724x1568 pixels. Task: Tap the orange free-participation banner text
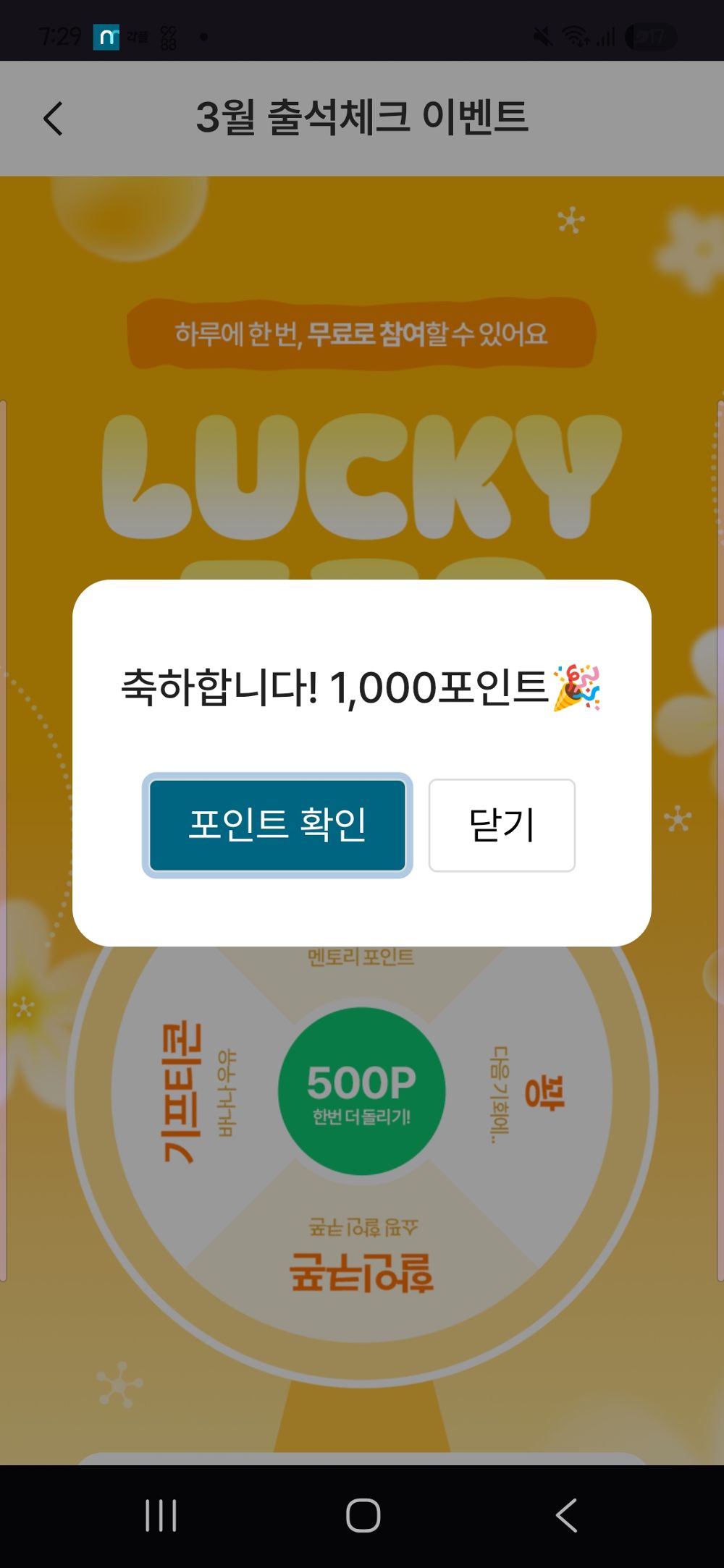click(361, 334)
